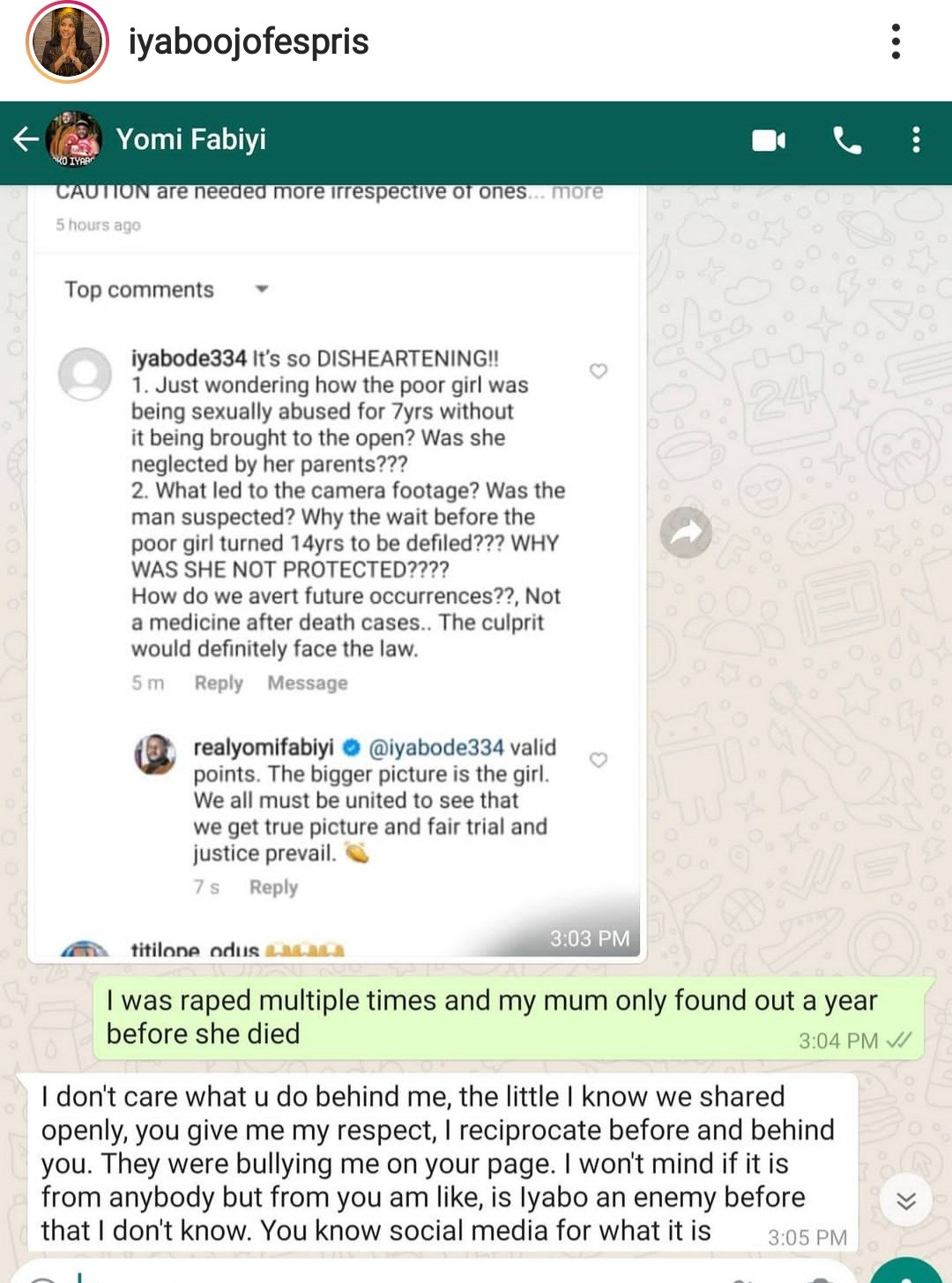Open iyaboojofespris profile picture
The image size is (952, 1283).
67,42
